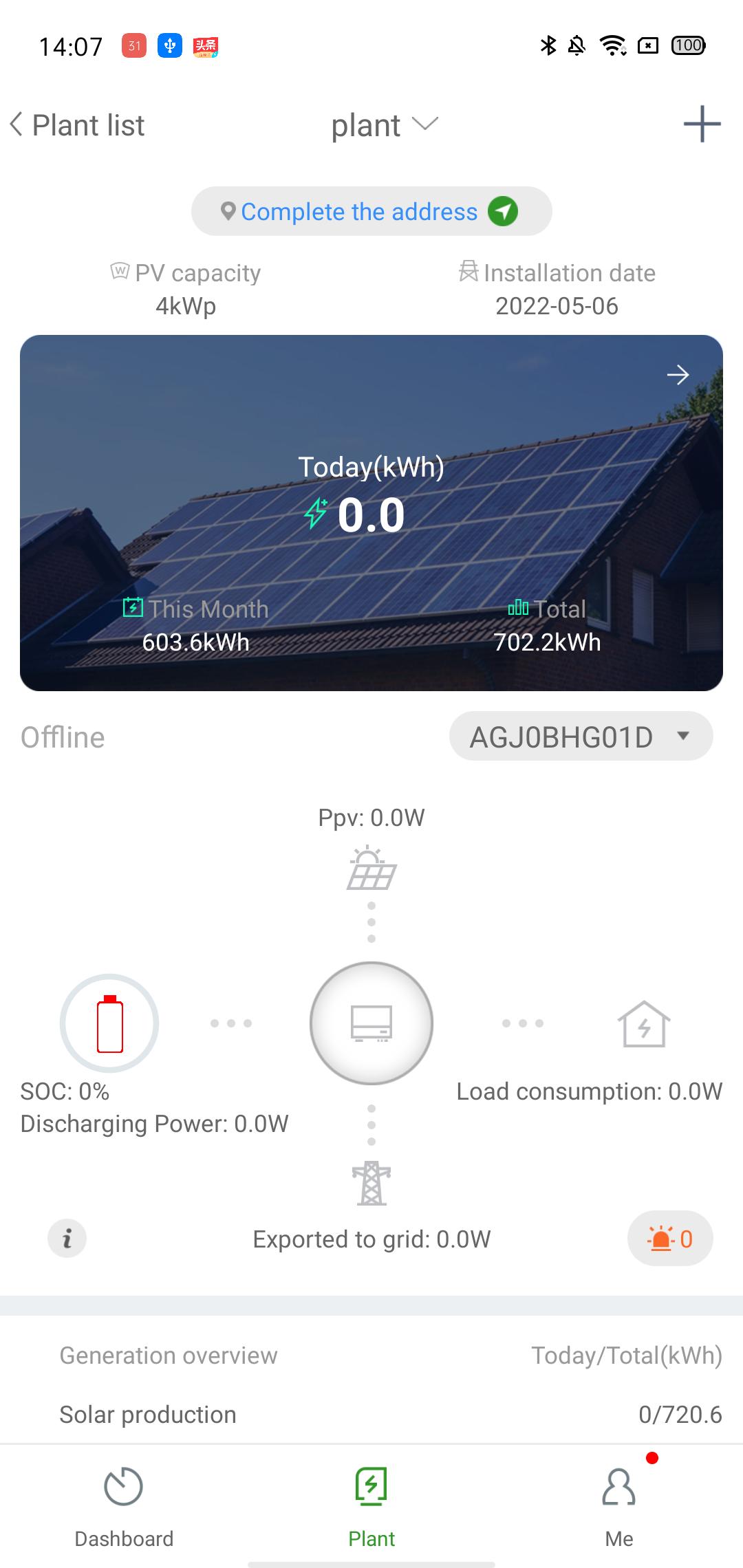Switch to the Me tab
This screenshot has width=743, height=1568.
619,1506
